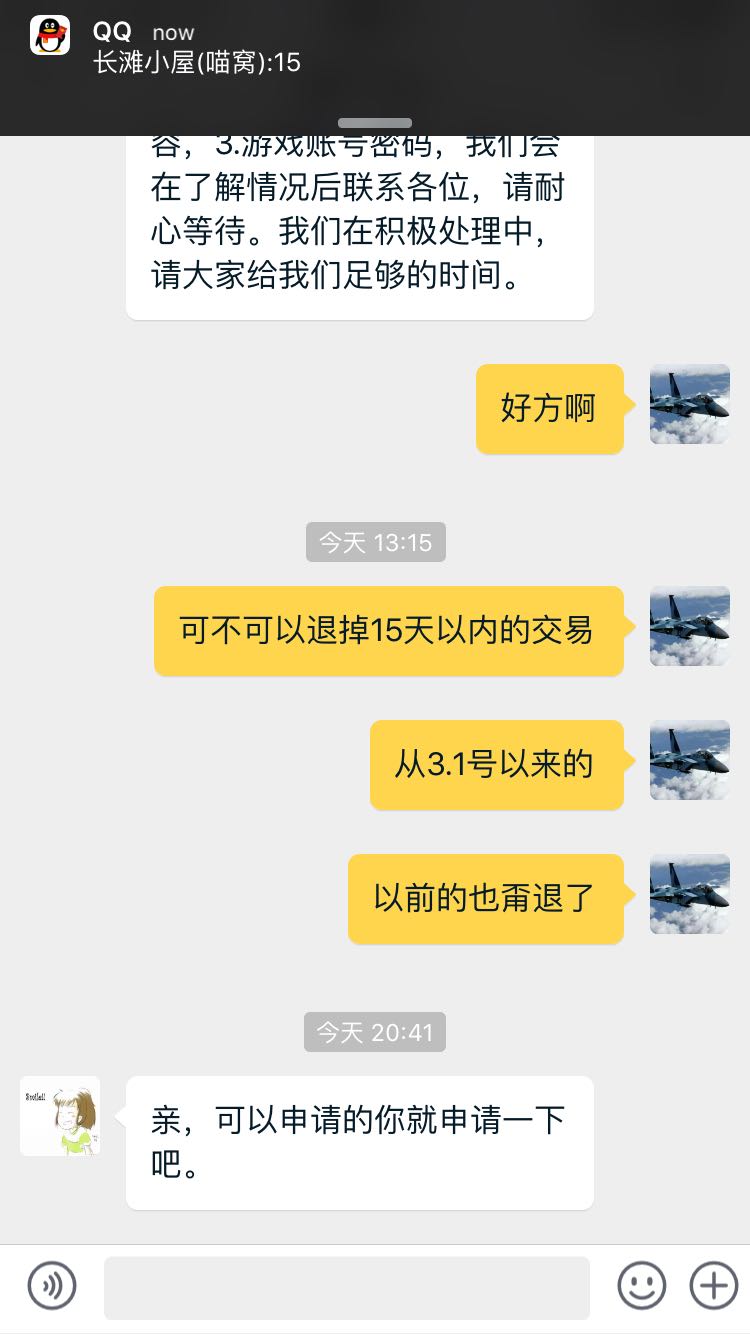Open the emoji picker
The width and height of the screenshot is (750, 1334).
point(641,1286)
